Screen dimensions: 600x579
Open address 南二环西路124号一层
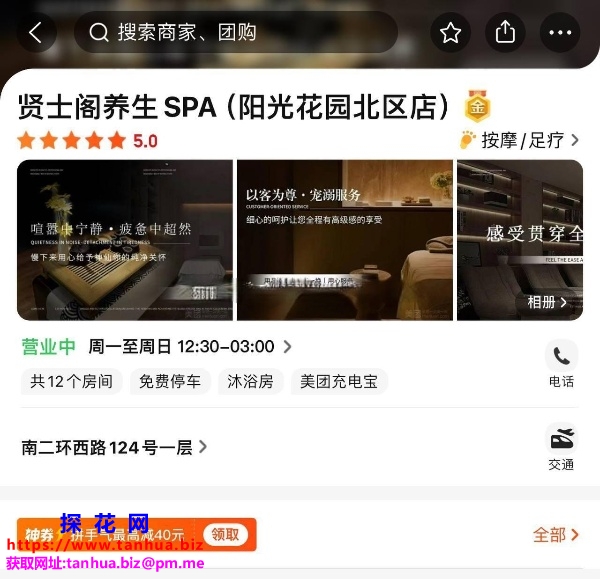pos(114,447)
